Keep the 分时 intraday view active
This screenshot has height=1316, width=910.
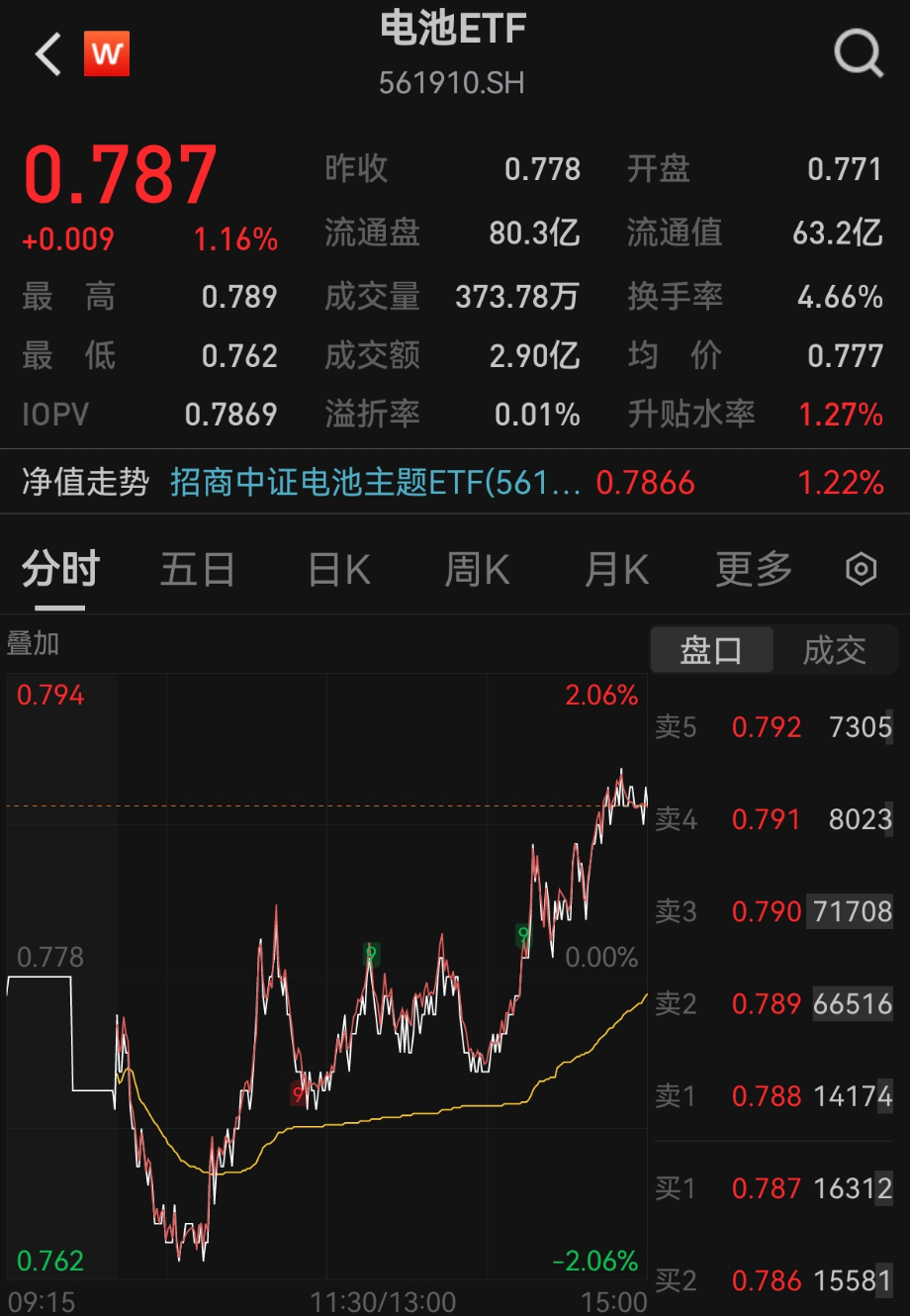(59, 569)
